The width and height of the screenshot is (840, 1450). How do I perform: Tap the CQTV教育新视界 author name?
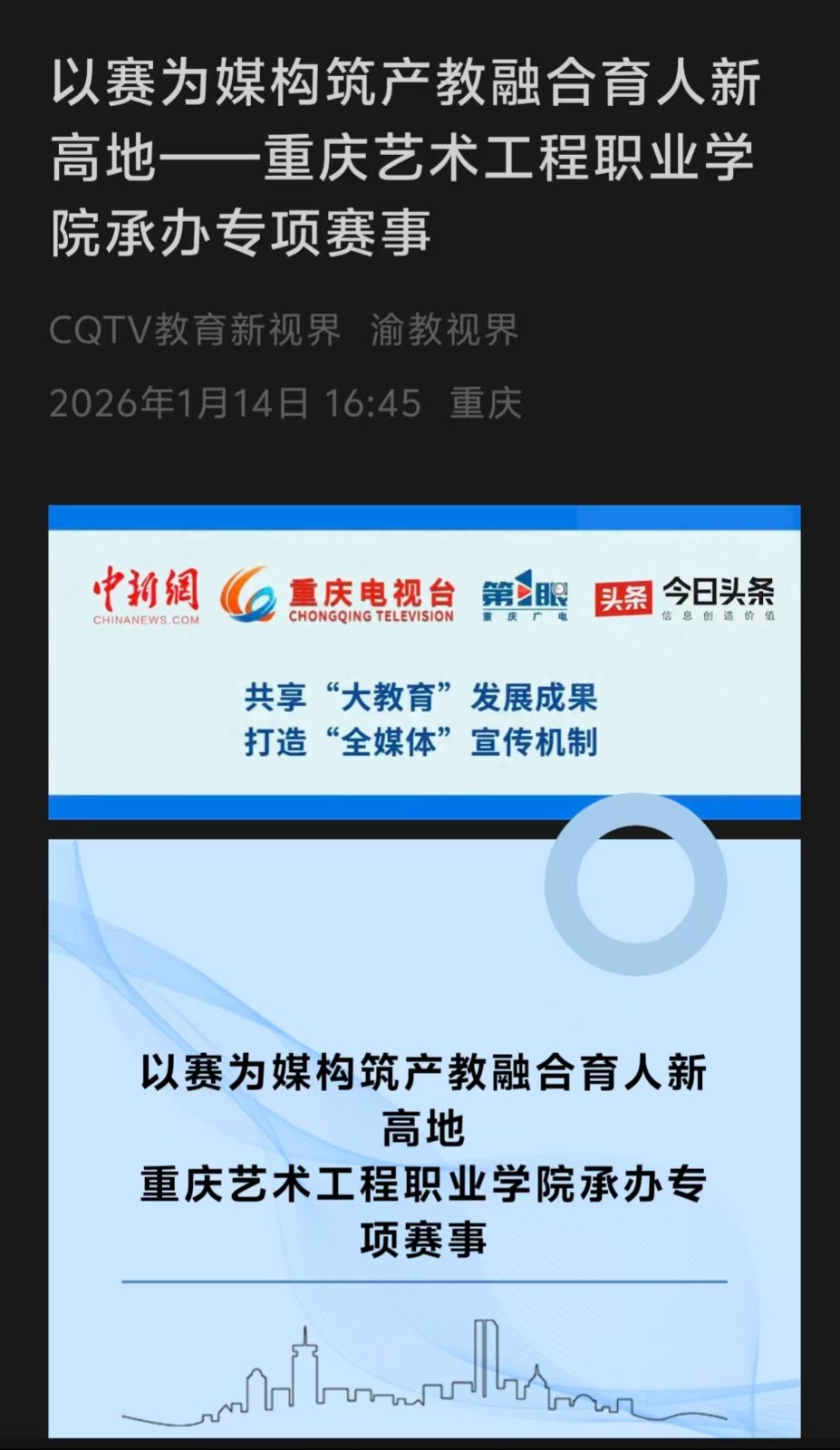pos(195,330)
